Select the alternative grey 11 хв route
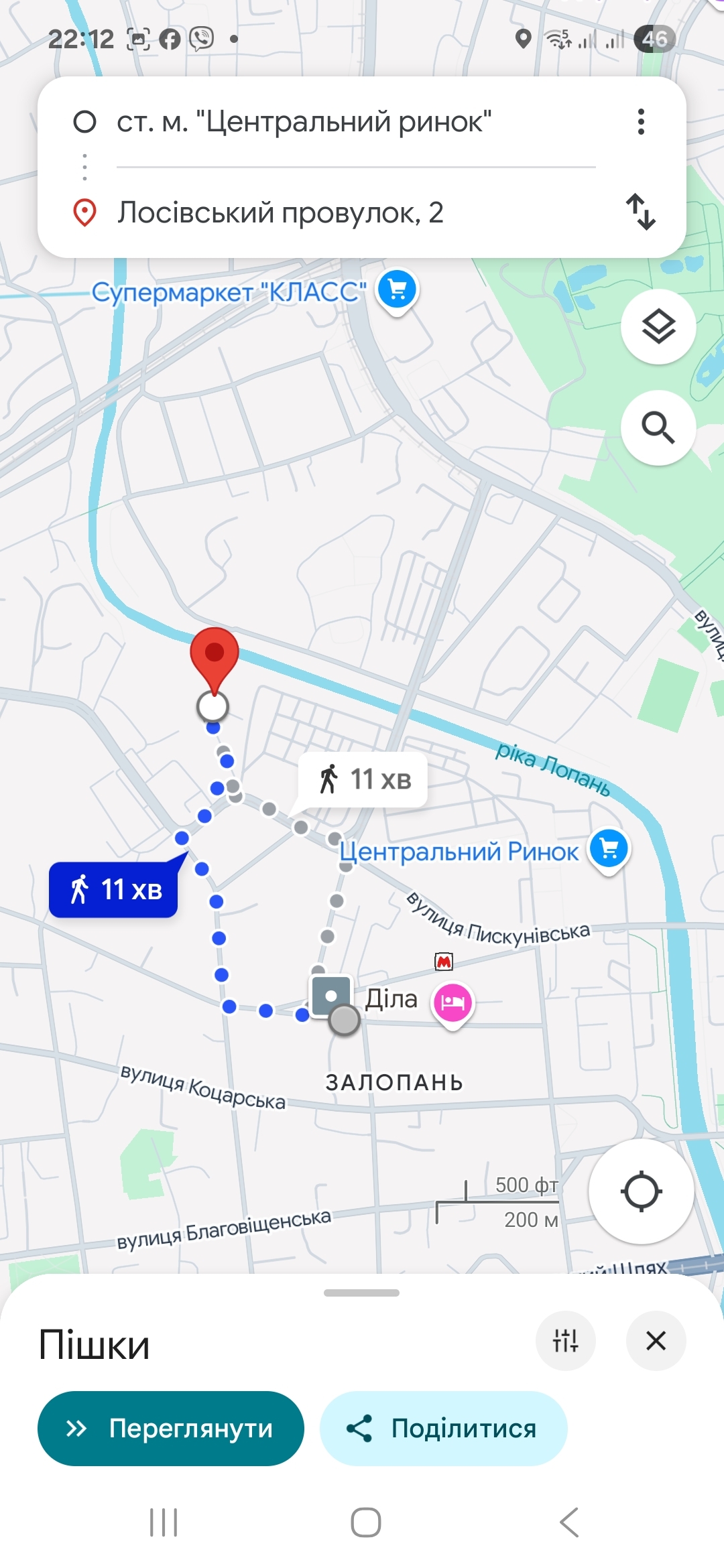Image resolution: width=724 pixels, height=1568 pixels. tap(364, 780)
